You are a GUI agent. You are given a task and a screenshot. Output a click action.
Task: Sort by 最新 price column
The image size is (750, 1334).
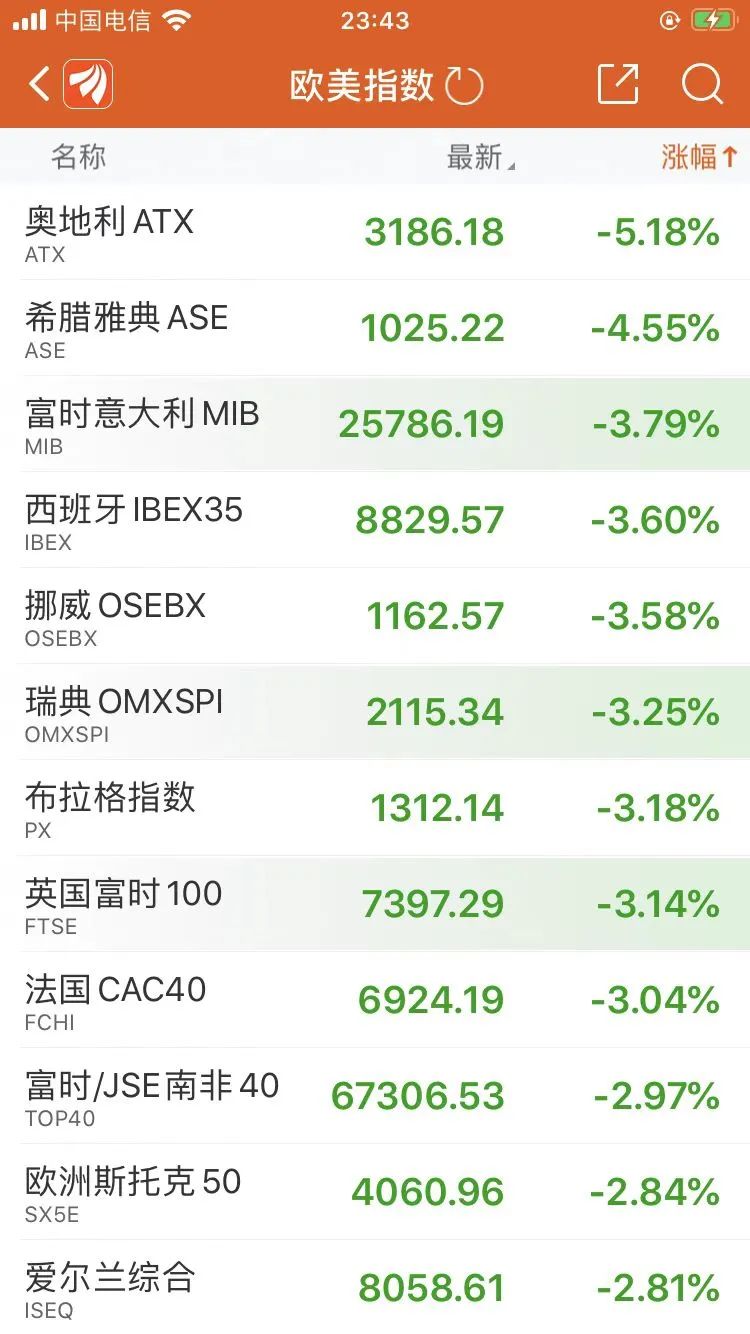click(479, 157)
